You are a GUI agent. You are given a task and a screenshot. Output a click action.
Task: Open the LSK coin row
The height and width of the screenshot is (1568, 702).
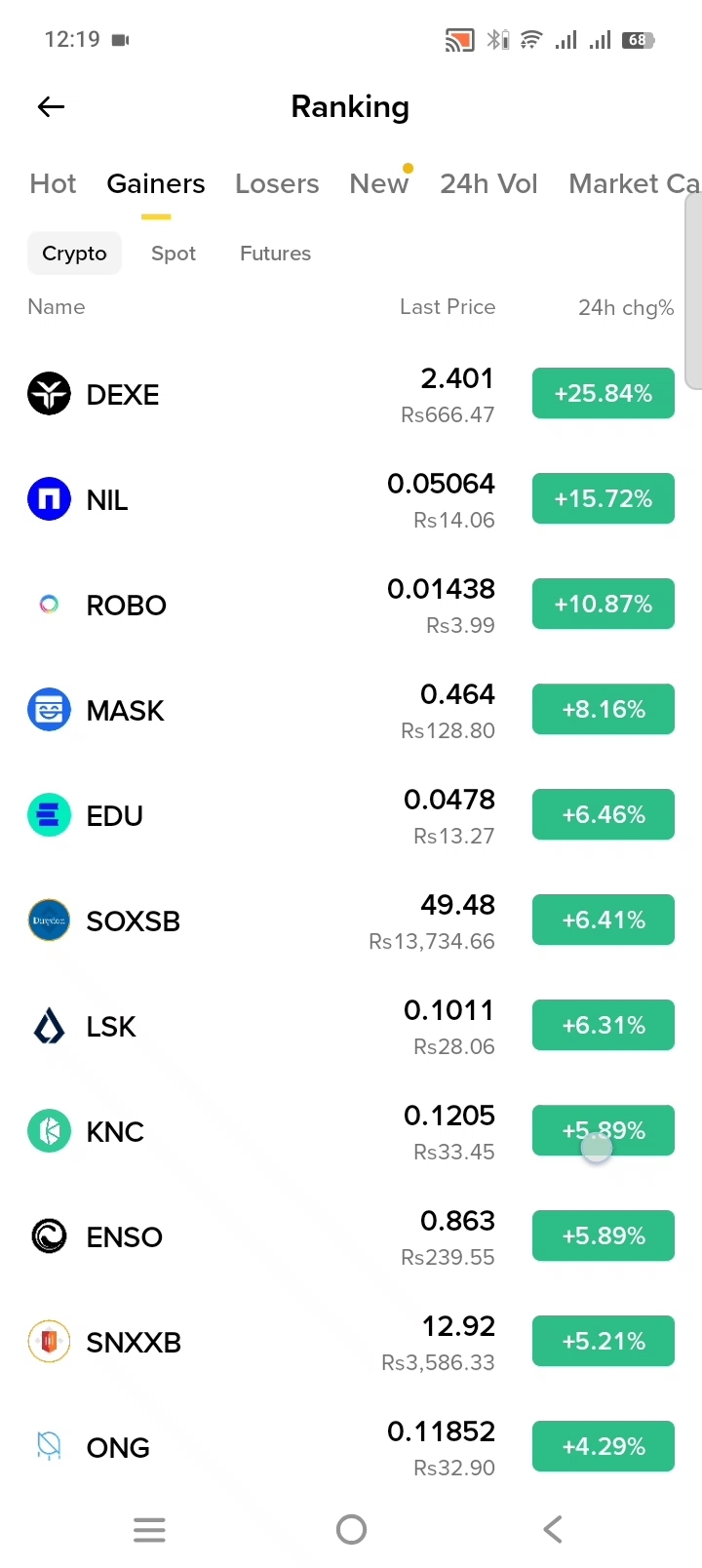coord(351,1026)
